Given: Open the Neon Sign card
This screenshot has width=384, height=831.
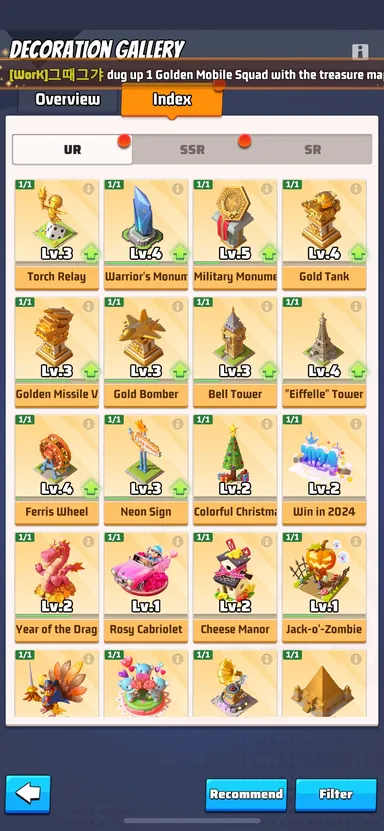Looking at the screenshot, I should pyautogui.click(x=146, y=470).
